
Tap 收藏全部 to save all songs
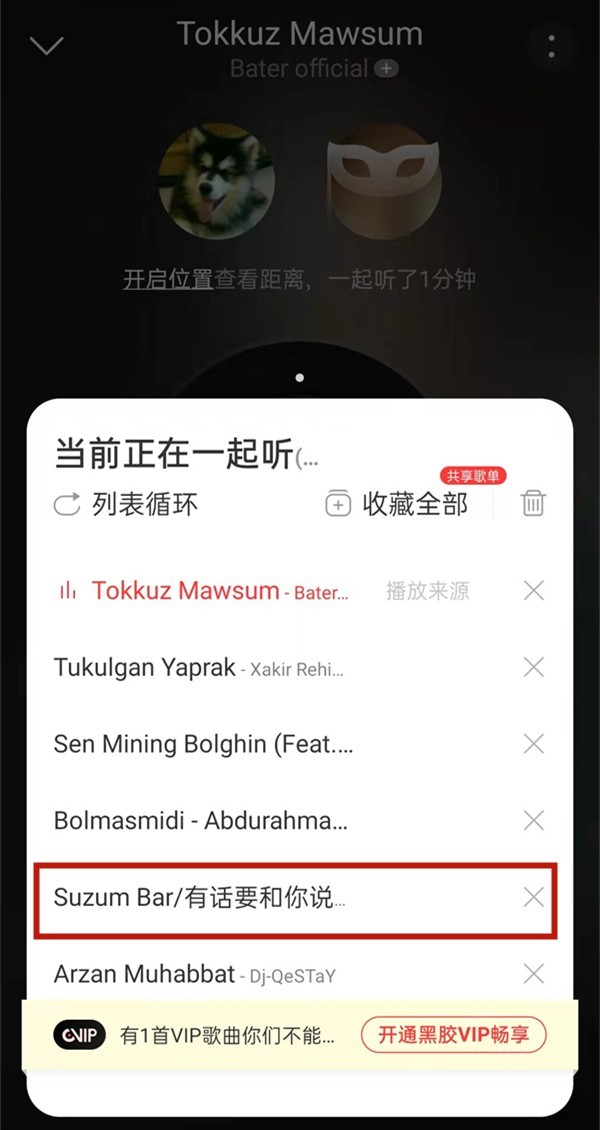397,504
